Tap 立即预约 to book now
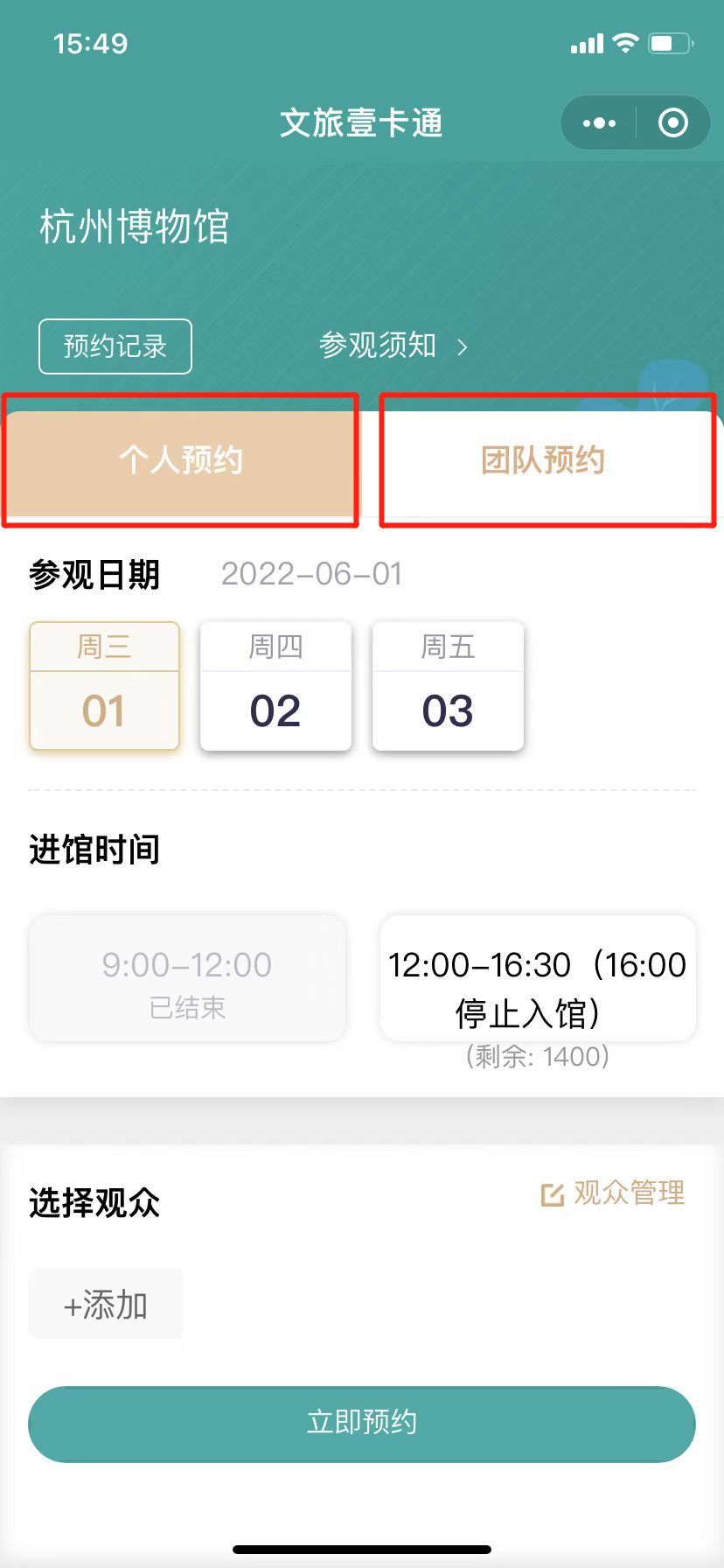This screenshot has width=724, height=1568. pyautogui.click(x=362, y=1423)
